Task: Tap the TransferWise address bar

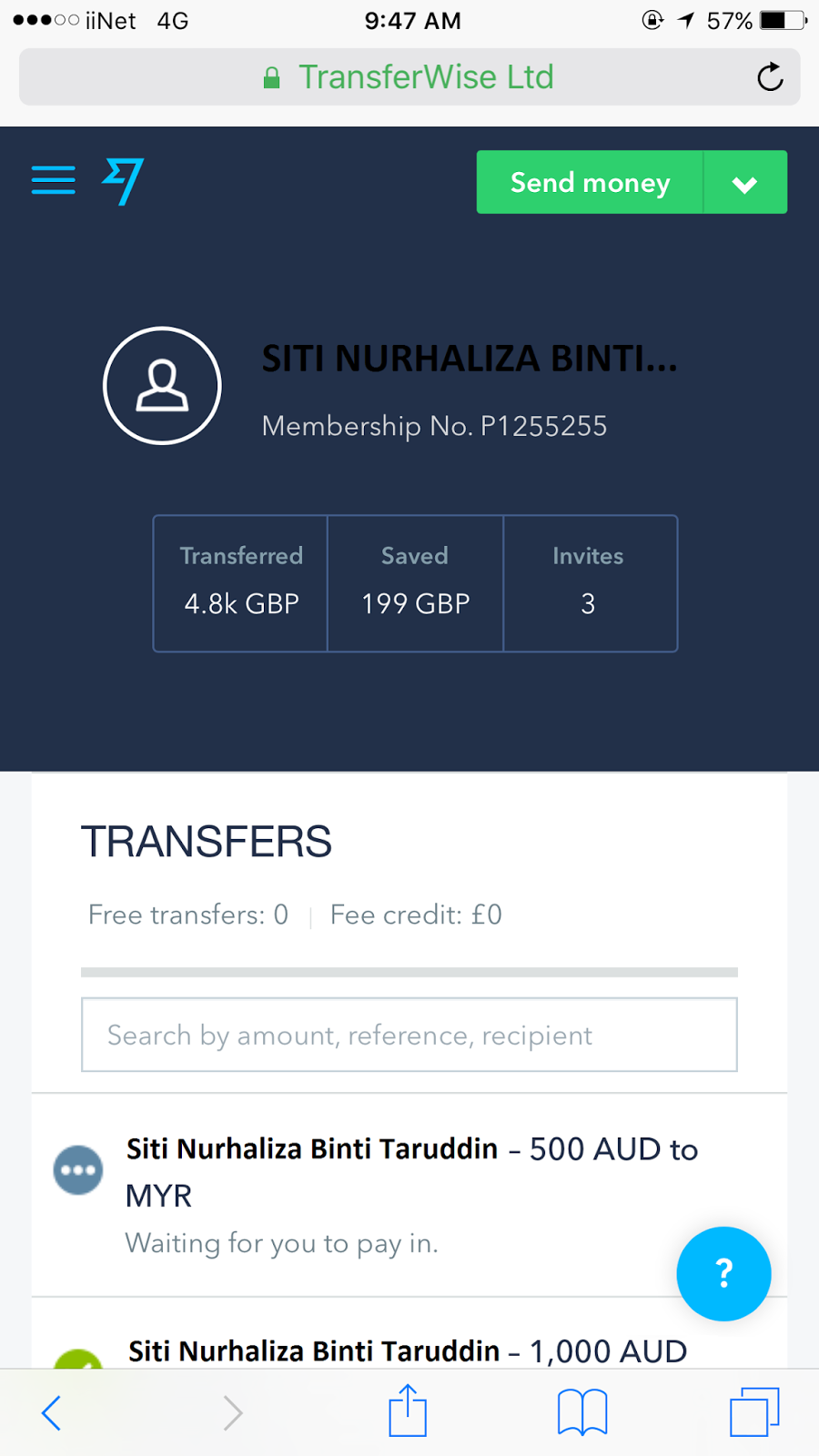Action: [x=409, y=77]
